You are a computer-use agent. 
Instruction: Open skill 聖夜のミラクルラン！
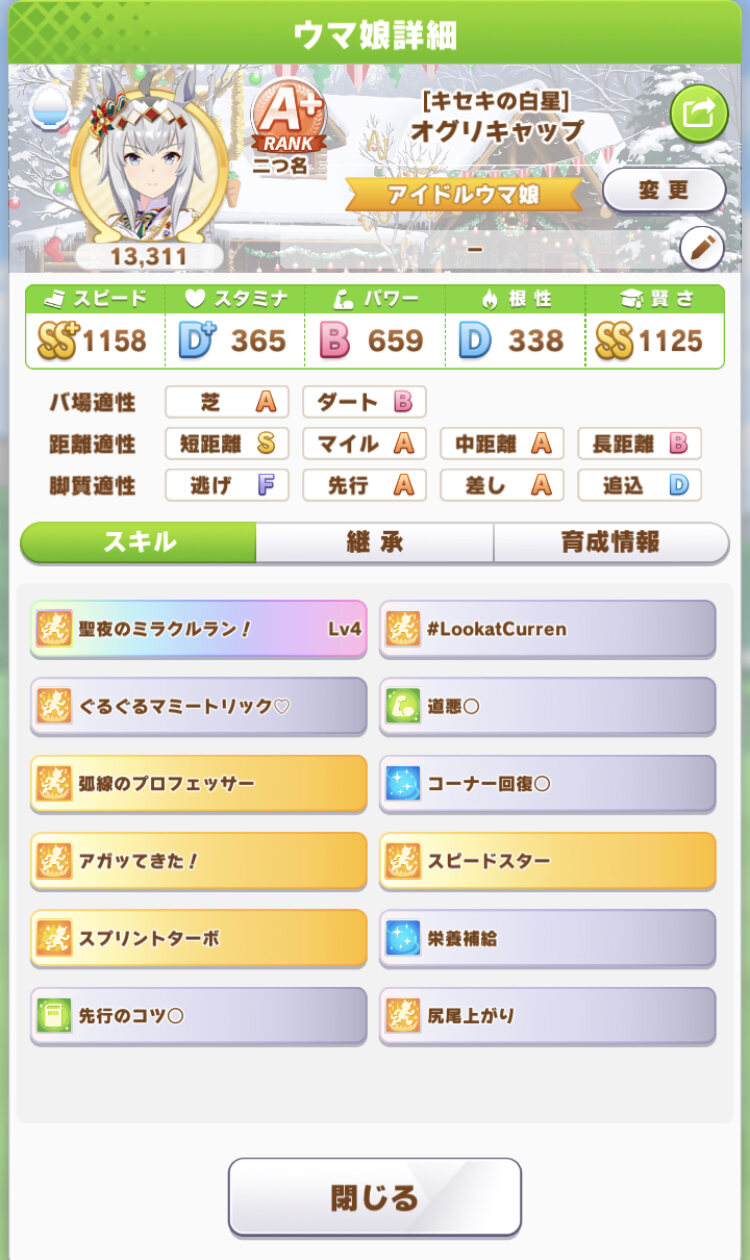[x=199, y=629]
